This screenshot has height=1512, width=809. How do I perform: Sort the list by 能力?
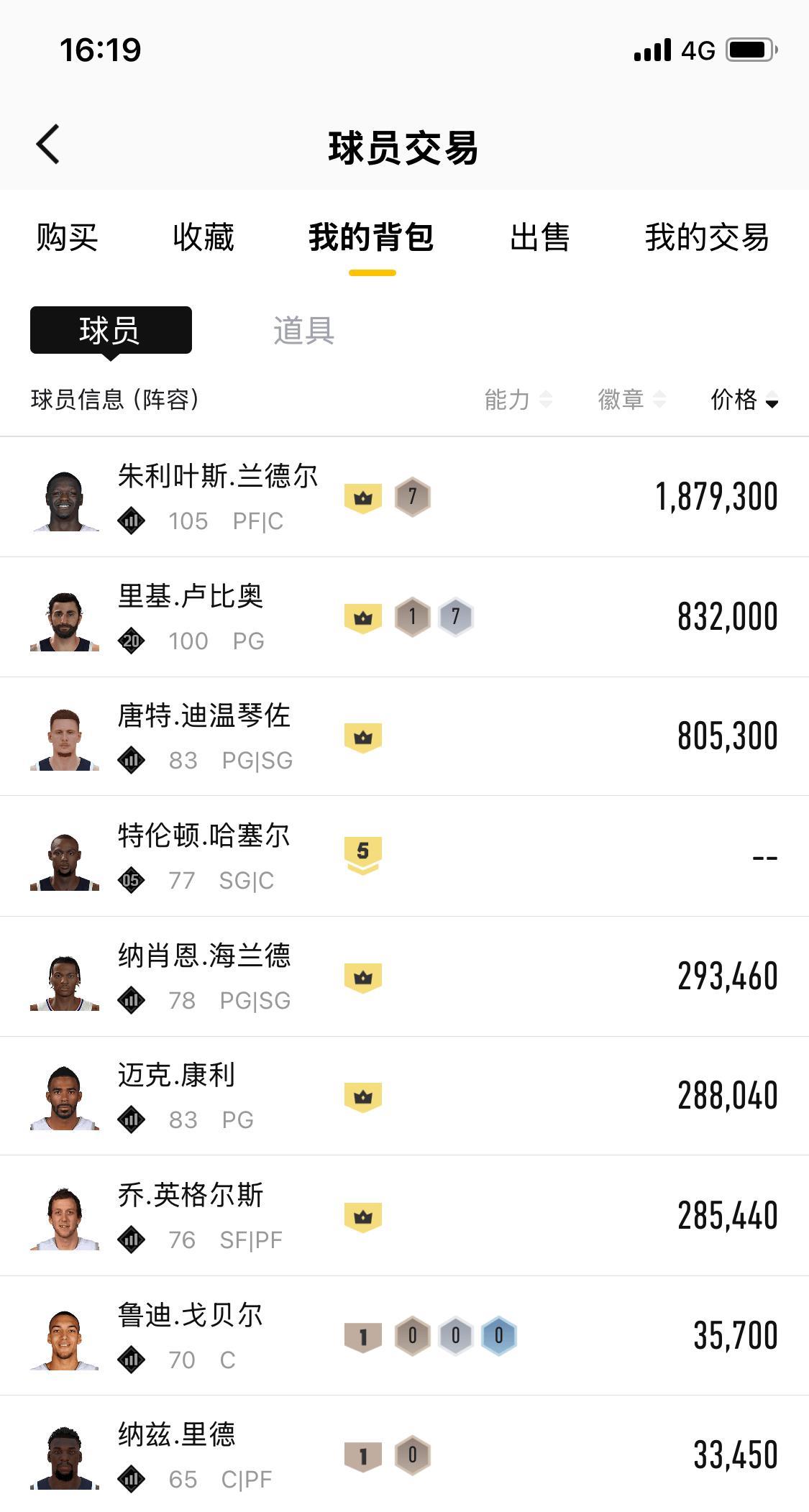(518, 399)
